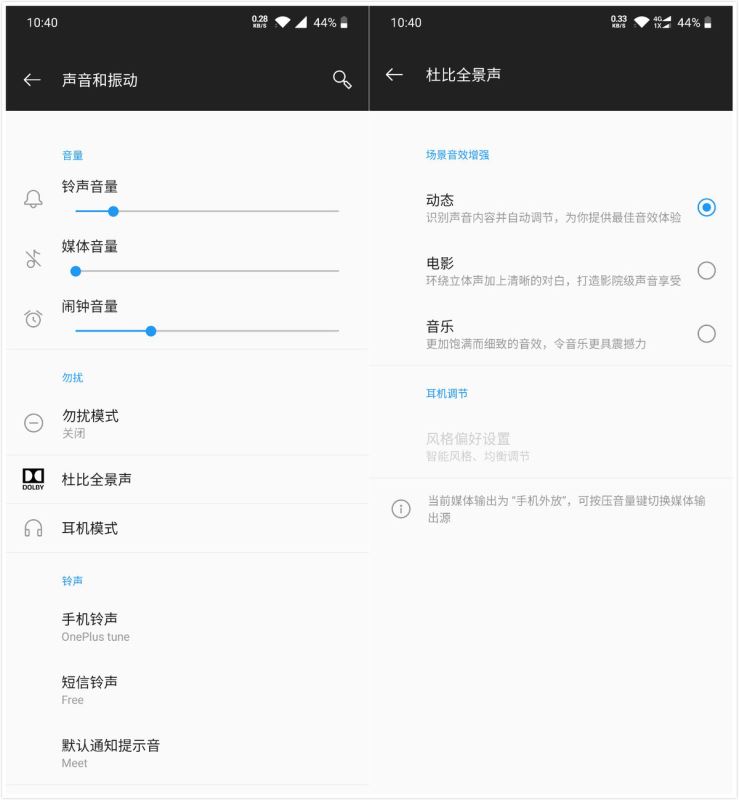Select the 电影 sound mode
739x800 pixels.
coord(706,270)
